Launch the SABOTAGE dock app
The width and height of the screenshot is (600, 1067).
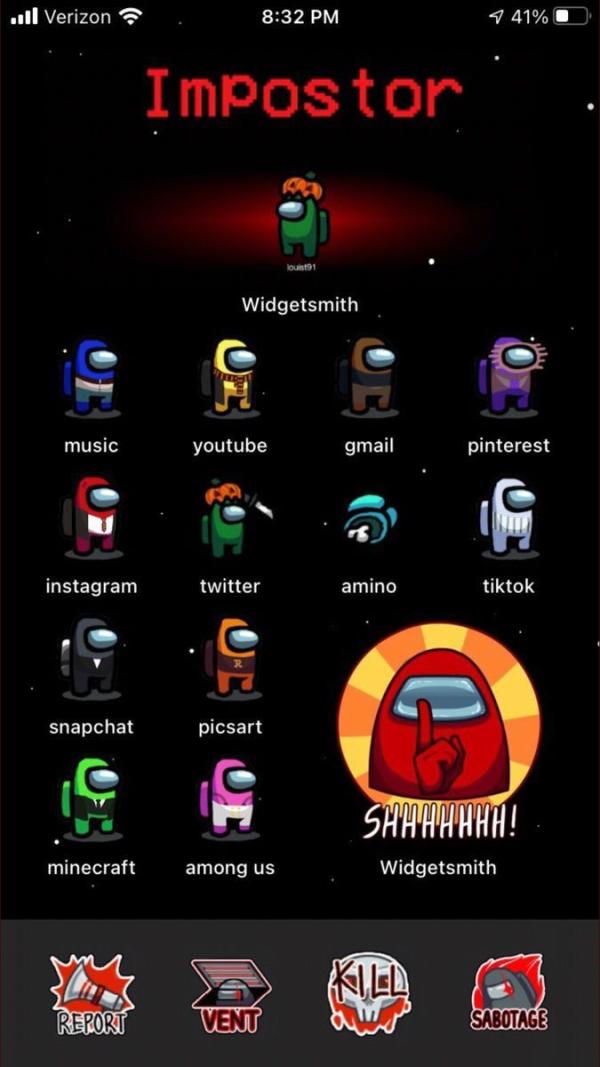click(x=508, y=994)
